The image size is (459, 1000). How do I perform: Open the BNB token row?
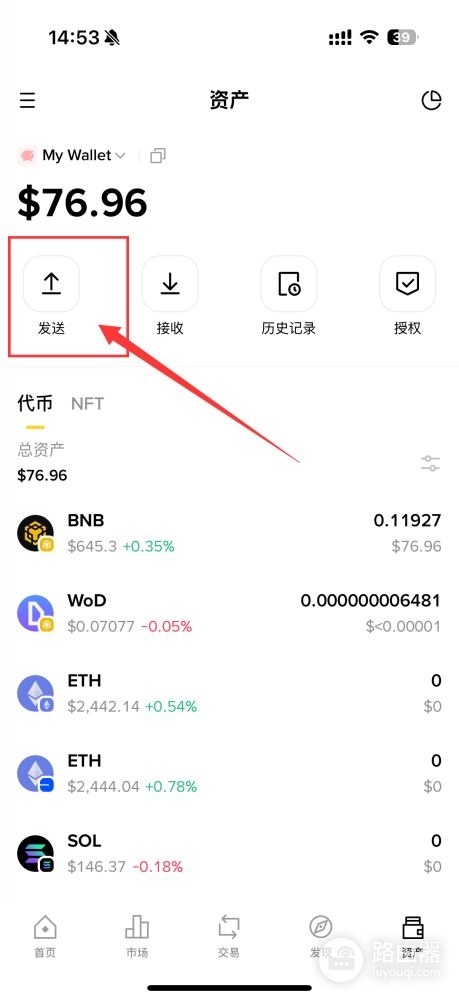tap(230, 533)
